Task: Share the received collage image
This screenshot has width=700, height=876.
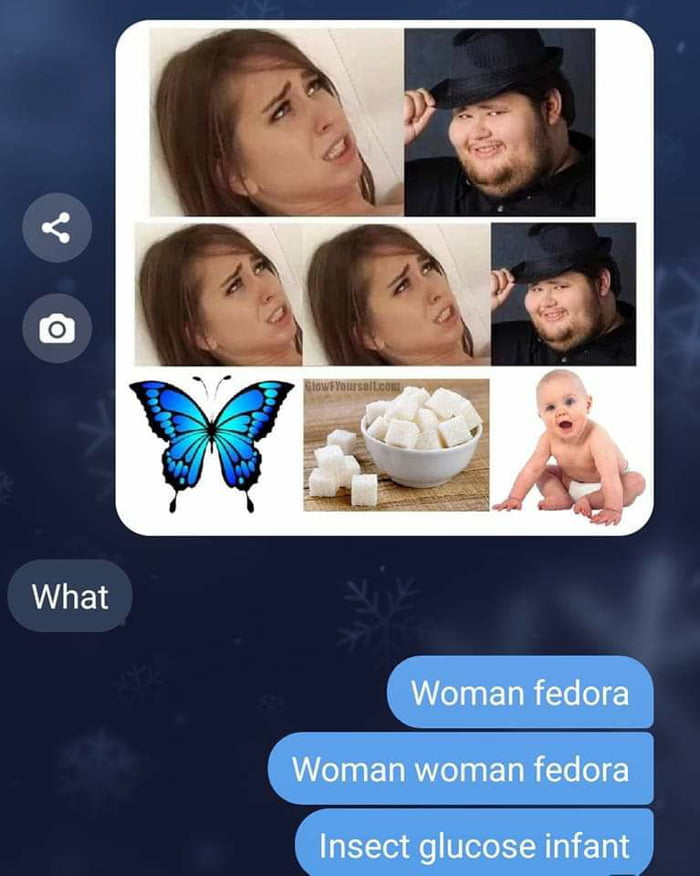Action: (57, 228)
